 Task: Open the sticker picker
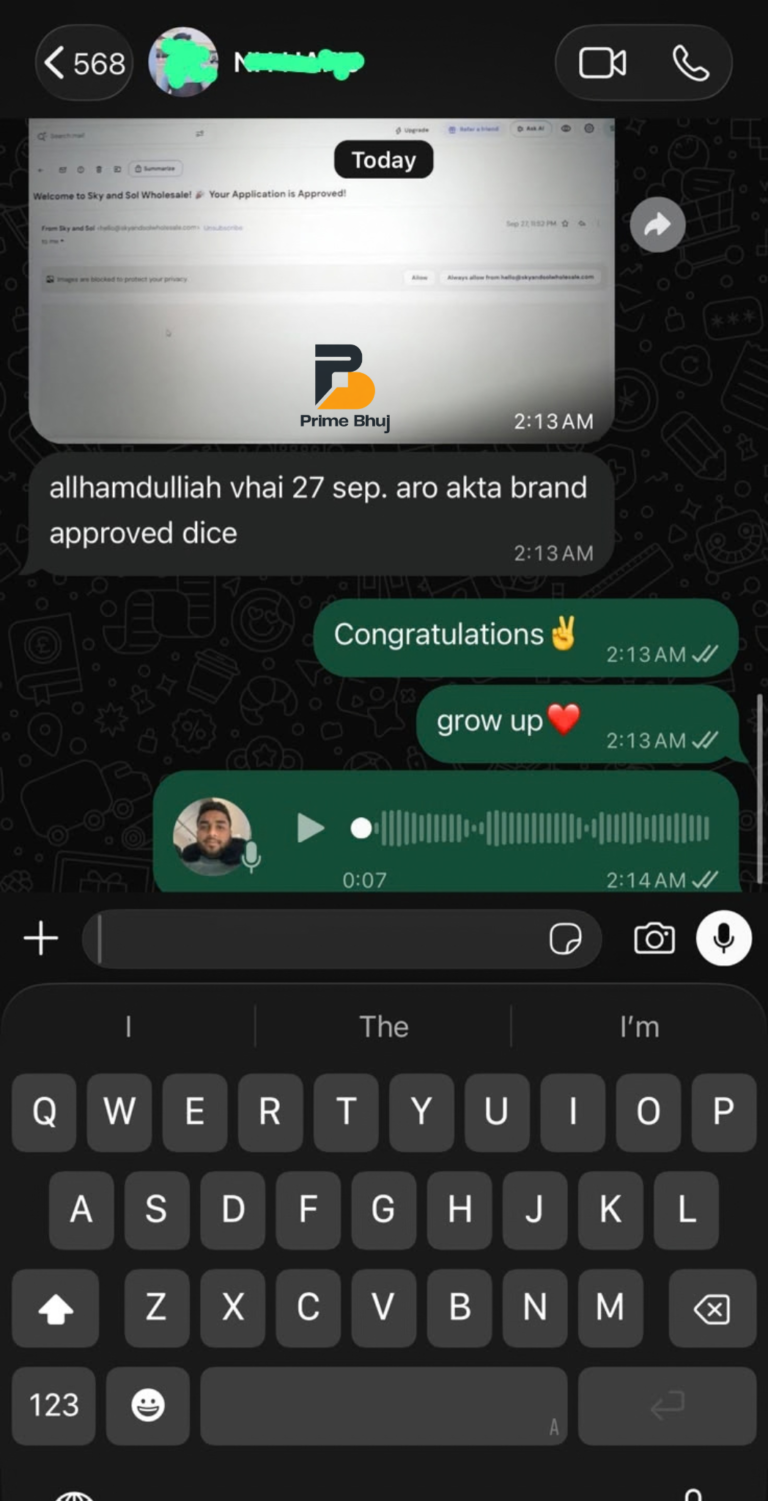click(565, 939)
